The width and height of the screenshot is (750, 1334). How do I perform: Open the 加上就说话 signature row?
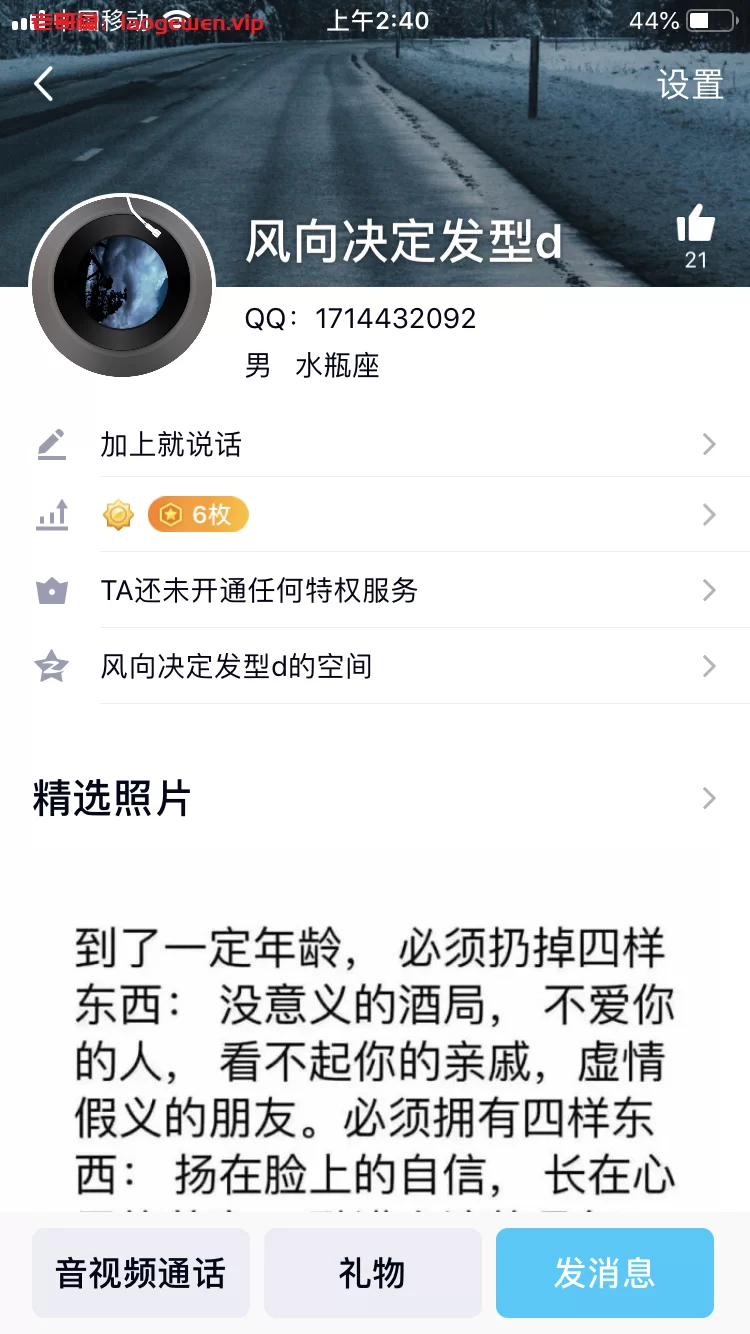tap(375, 445)
